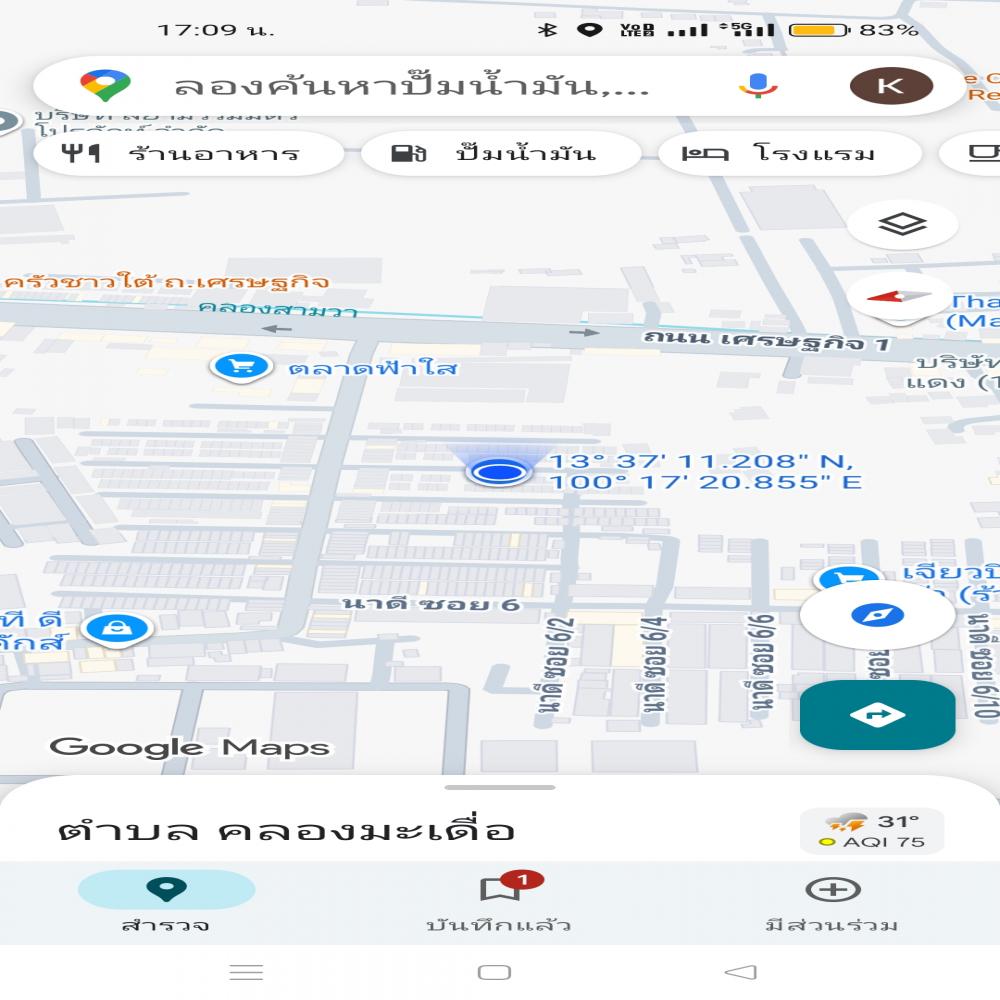Start voice search with the microphone
Screen dimensions: 1000x1000
tap(758, 86)
